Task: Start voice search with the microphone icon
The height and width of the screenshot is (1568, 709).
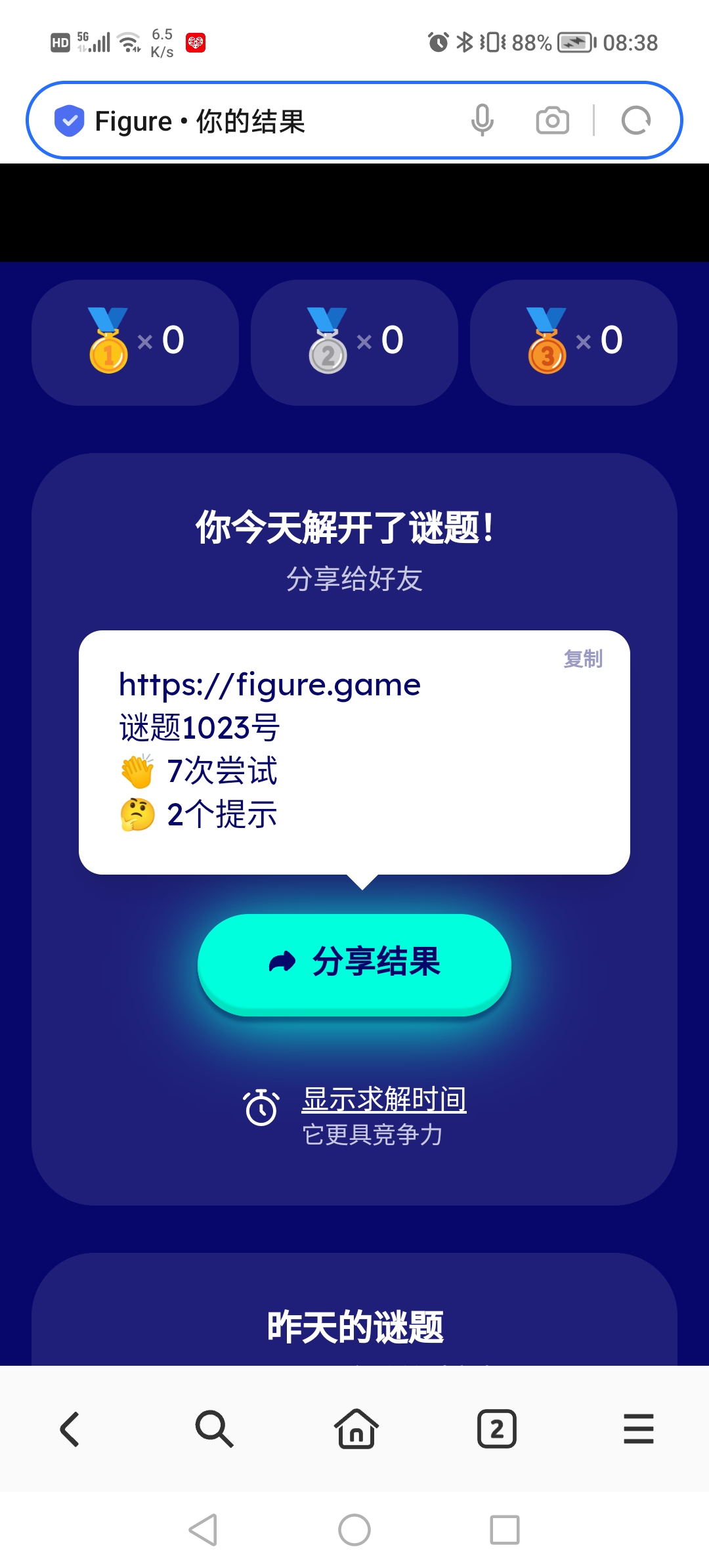Action: 482,120
